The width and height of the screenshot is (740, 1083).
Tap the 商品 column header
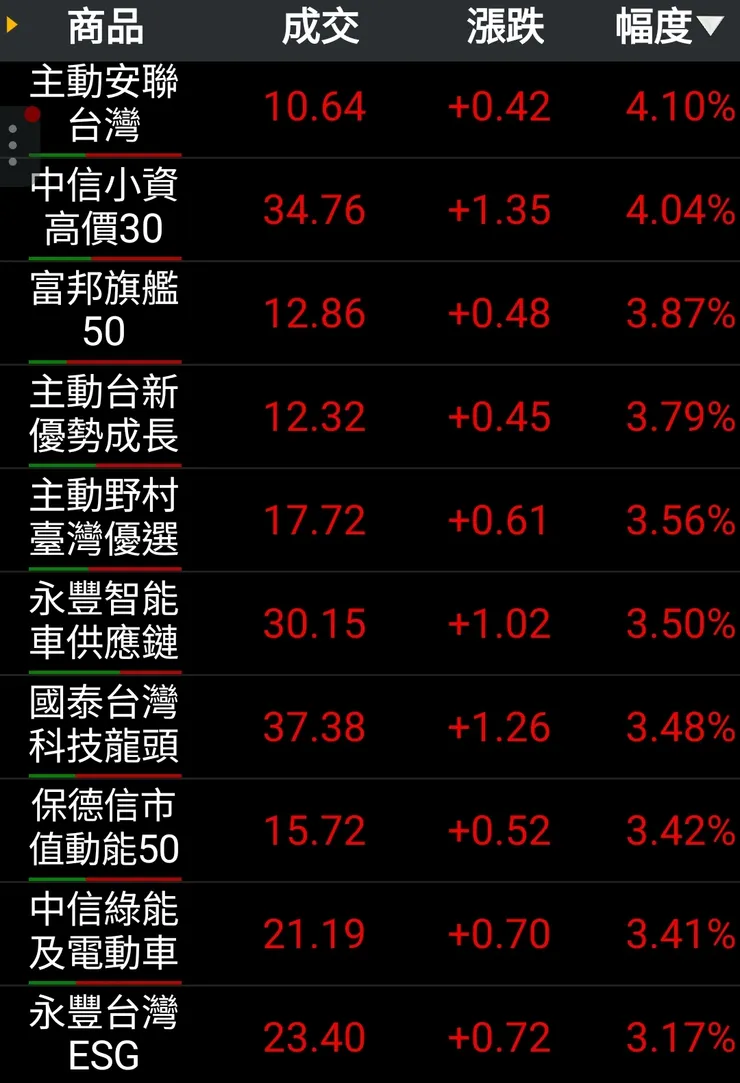tap(105, 28)
